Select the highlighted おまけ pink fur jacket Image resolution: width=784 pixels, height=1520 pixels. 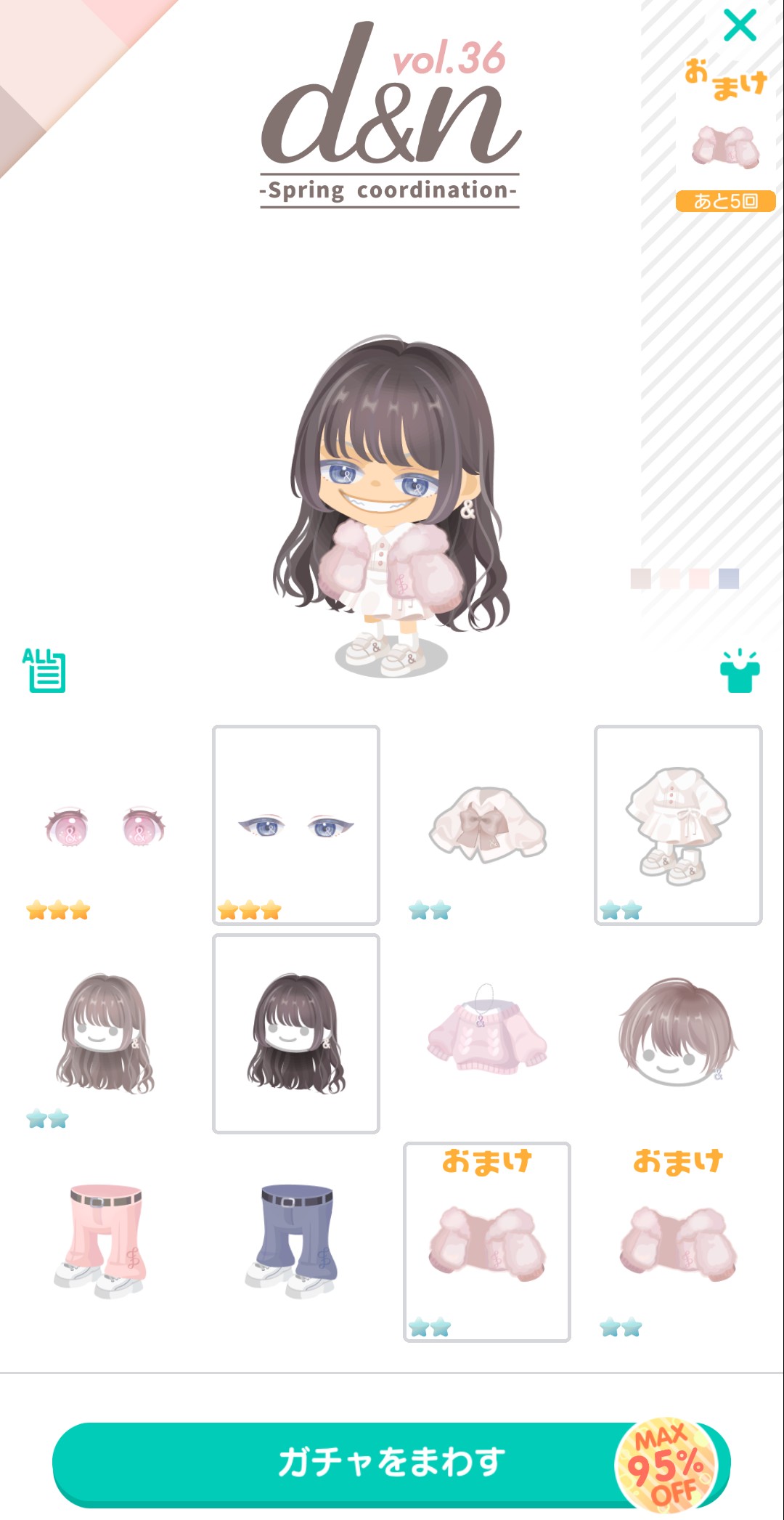pos(487,1242)
